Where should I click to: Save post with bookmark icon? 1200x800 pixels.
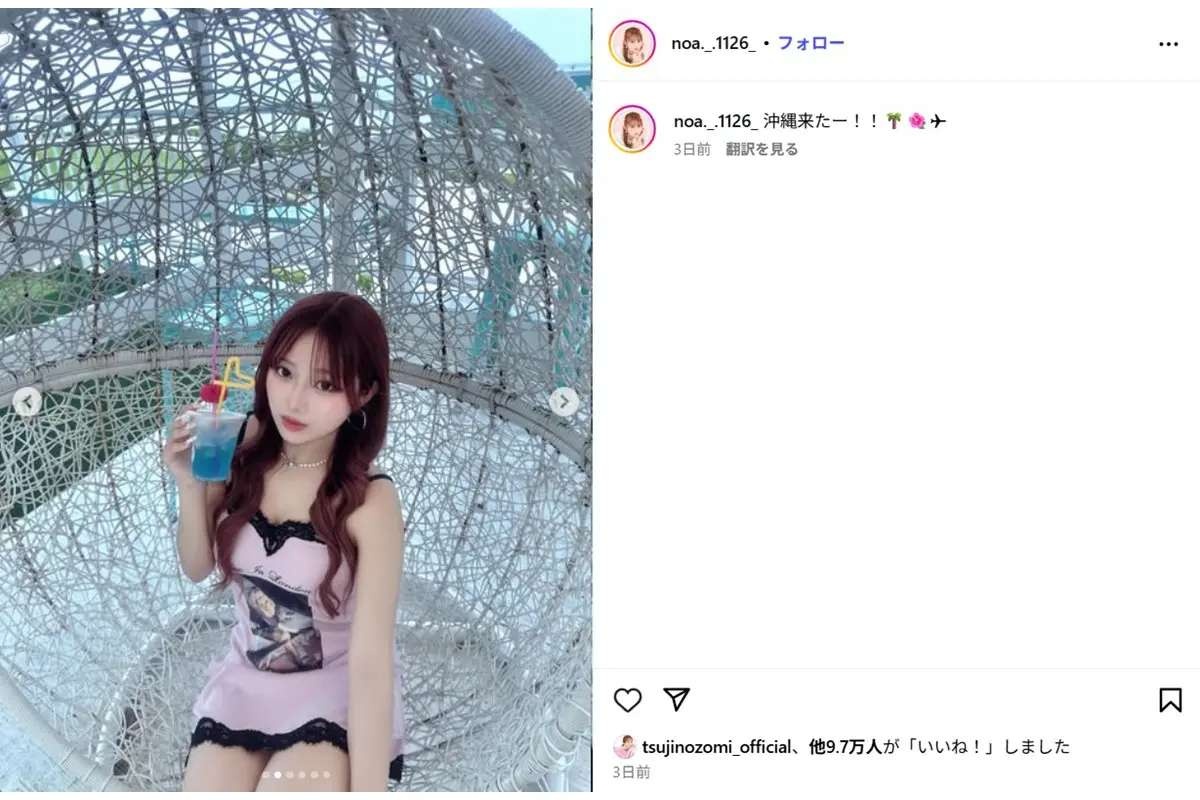tap(1170, 700)
